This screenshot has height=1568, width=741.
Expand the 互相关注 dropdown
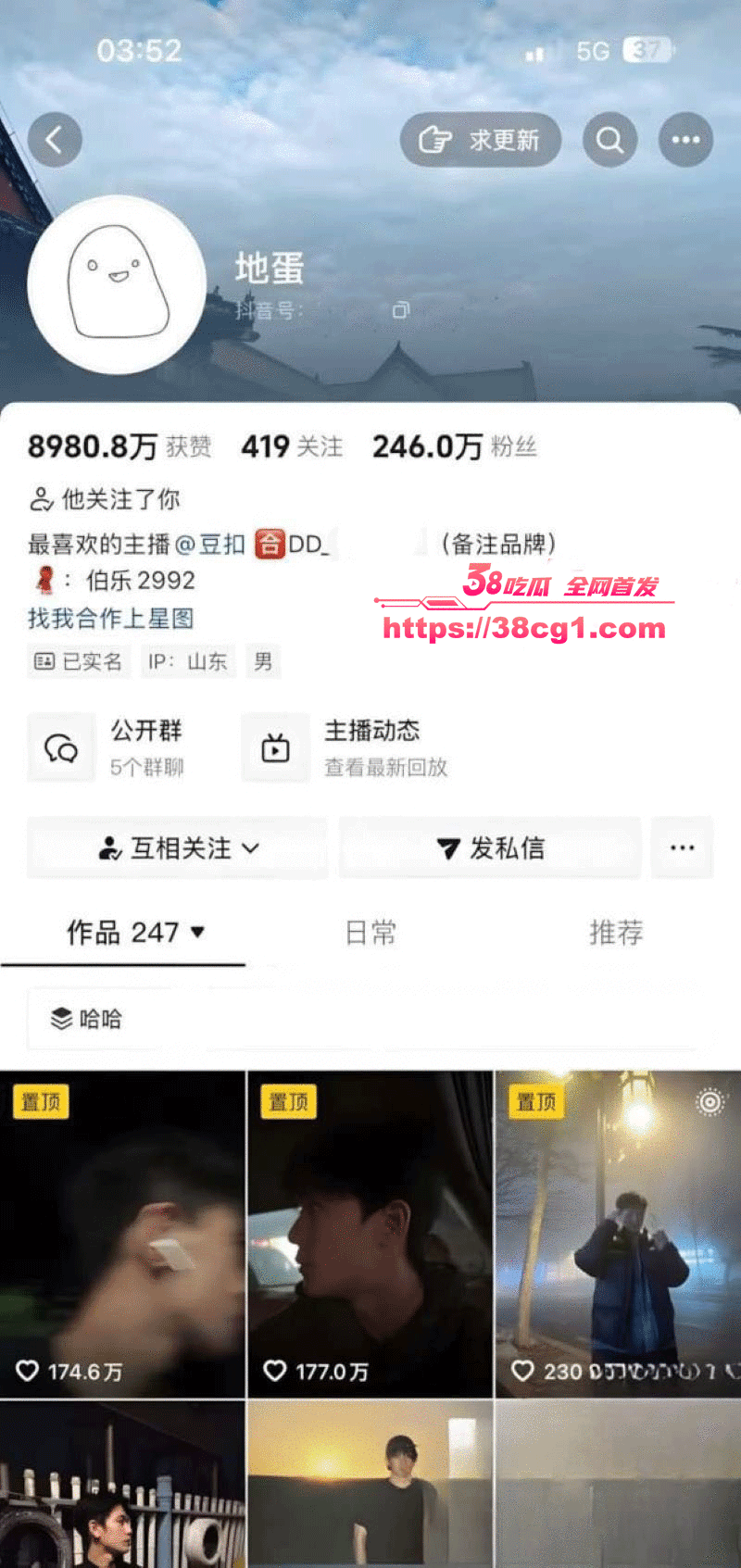pos(178,847)
